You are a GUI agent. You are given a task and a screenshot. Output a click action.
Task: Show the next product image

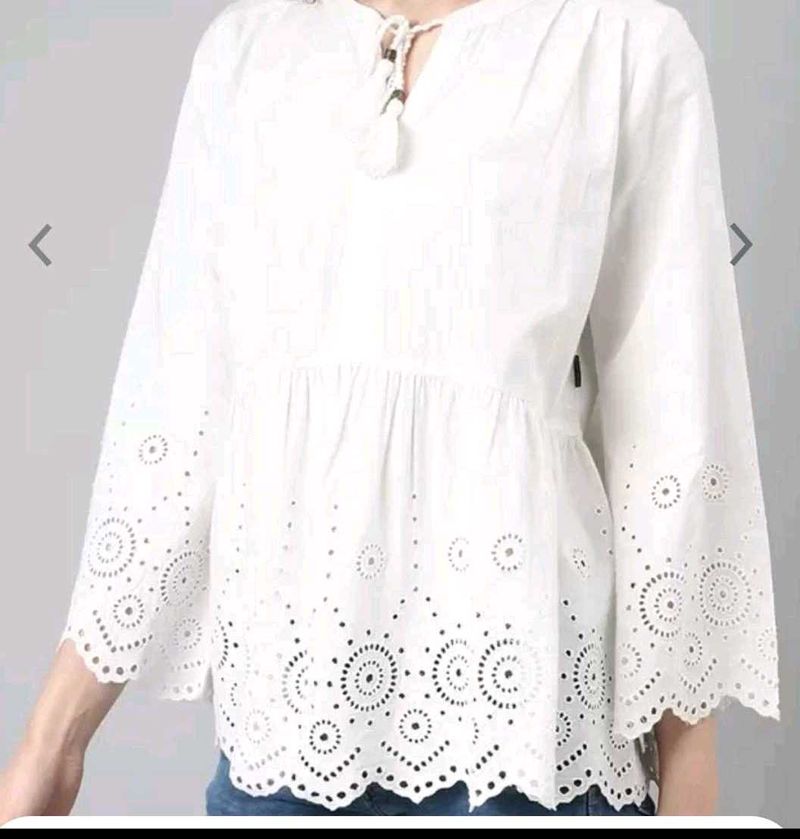click(x=740, y=244)
